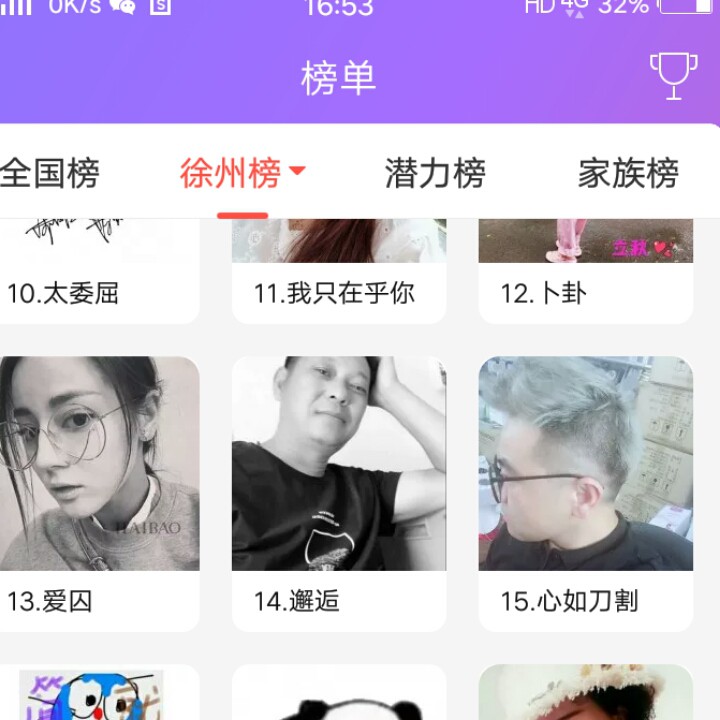Image resolution: width=720 pixels, height=720 pixels.
Task: Select the 家族榜 tab
Action: 628,173
